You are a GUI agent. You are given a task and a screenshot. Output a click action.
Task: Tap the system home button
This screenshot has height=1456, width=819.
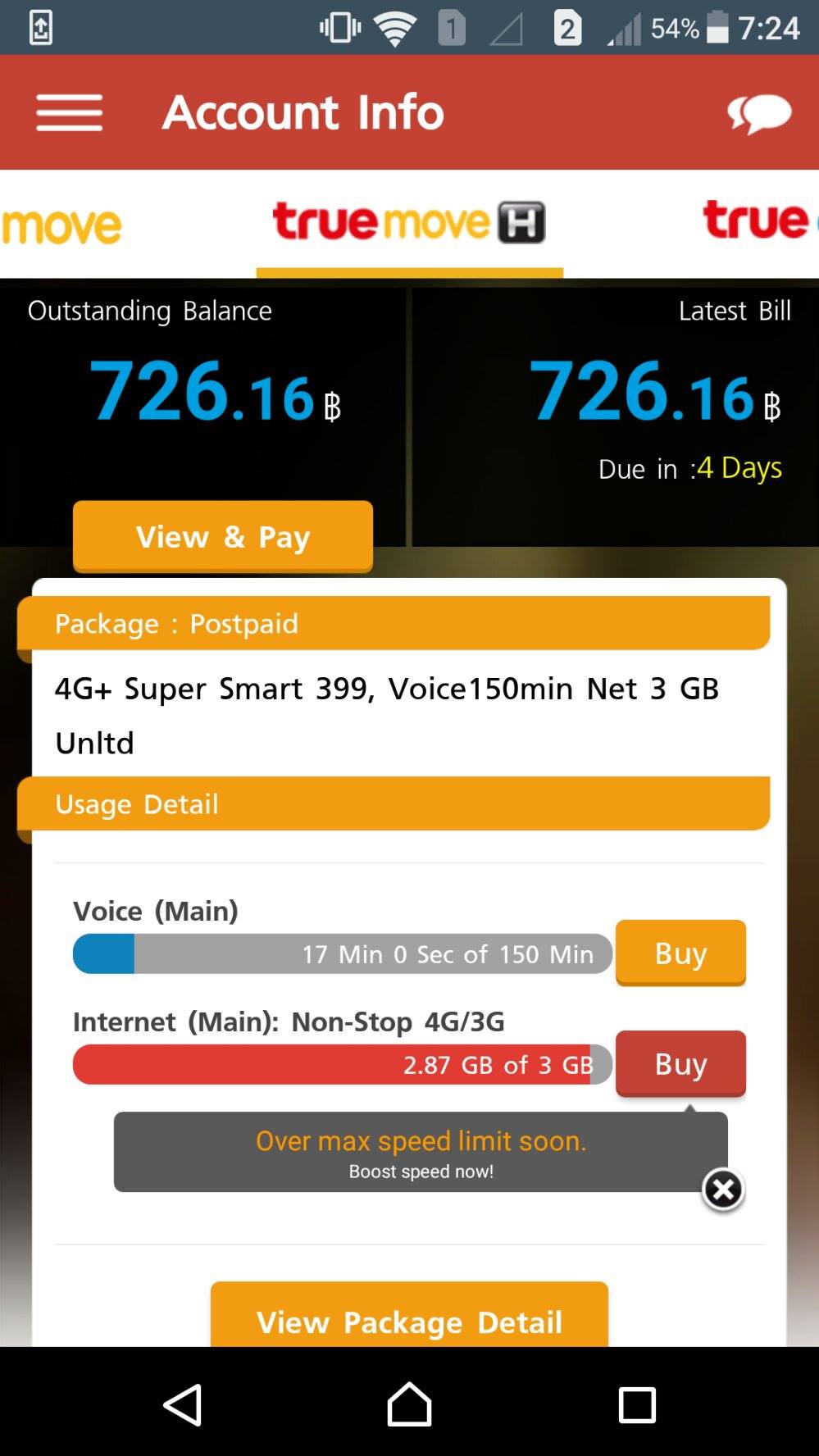(409, 1405)
